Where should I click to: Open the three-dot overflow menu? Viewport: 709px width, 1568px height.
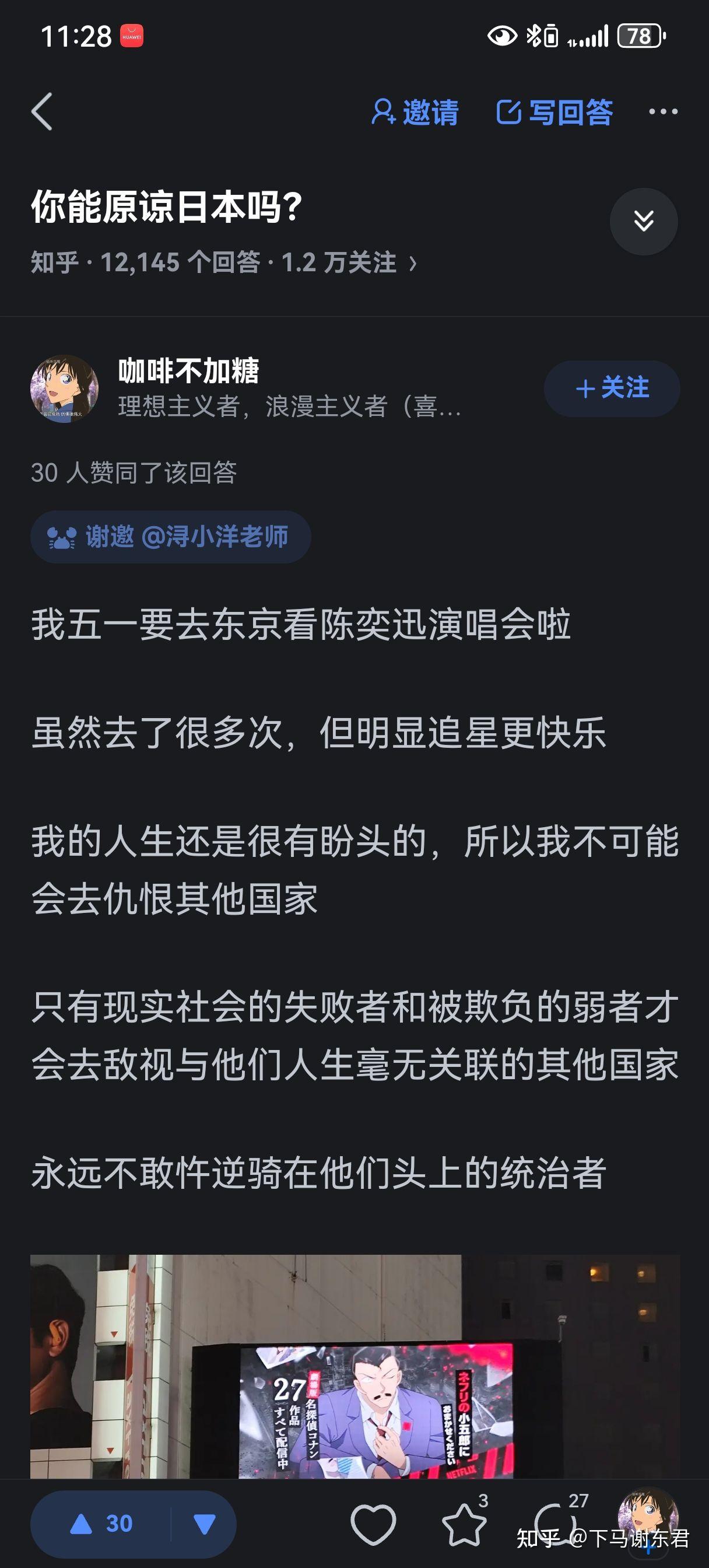pos(663,111)
